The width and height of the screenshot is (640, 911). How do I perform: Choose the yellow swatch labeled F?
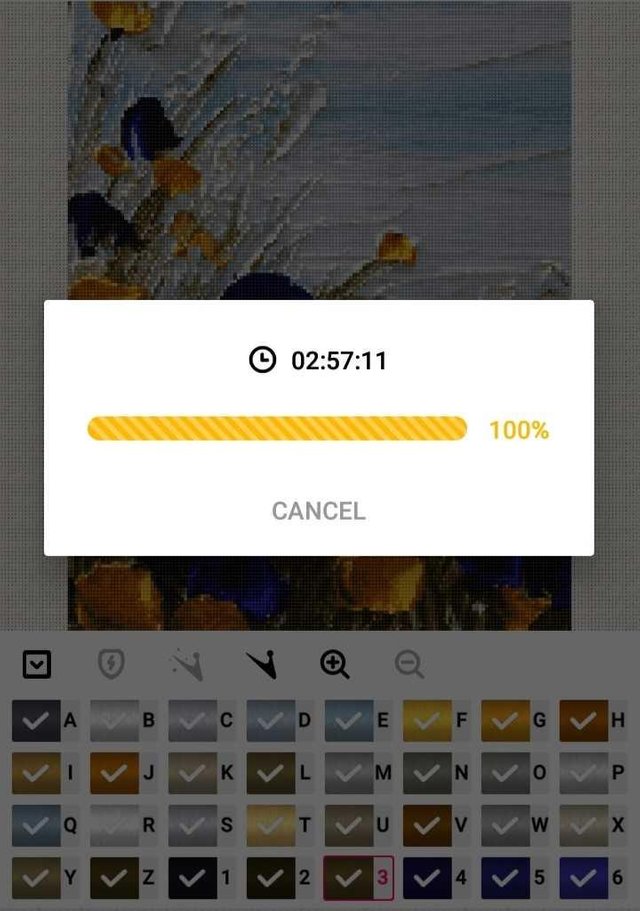pyautogui.click(x=427, y=720)
